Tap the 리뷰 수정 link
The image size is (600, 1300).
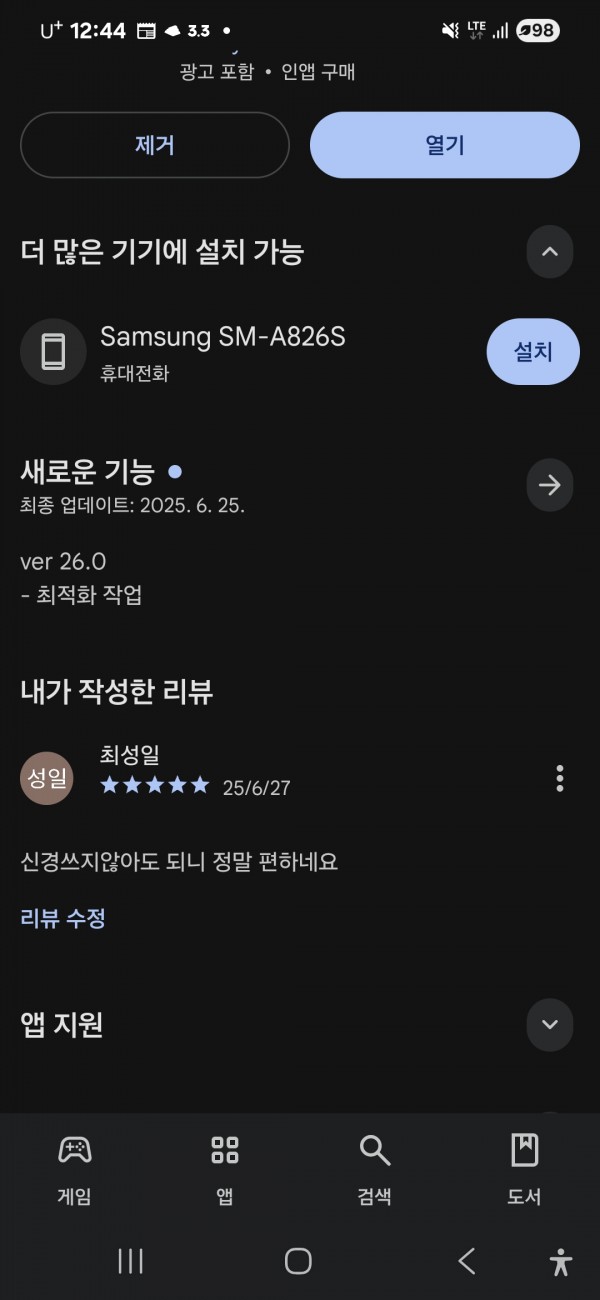(63, 918)
